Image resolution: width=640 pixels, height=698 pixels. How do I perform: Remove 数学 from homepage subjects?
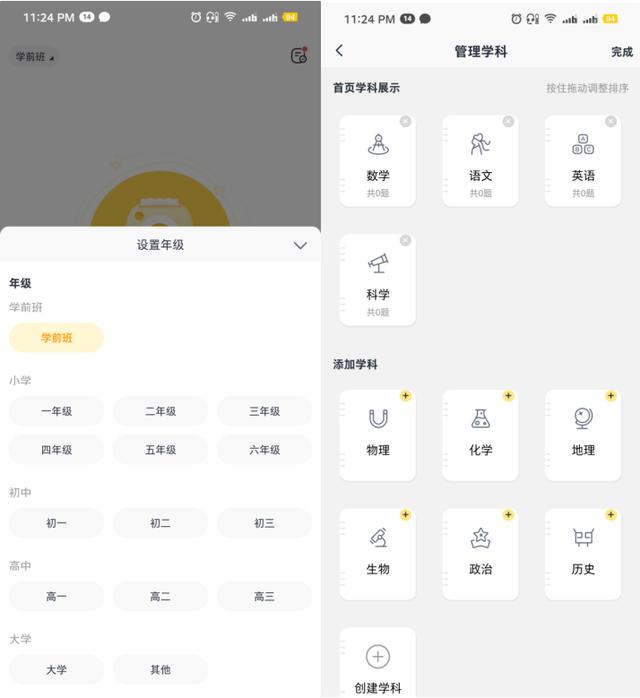tap(405, 122)
